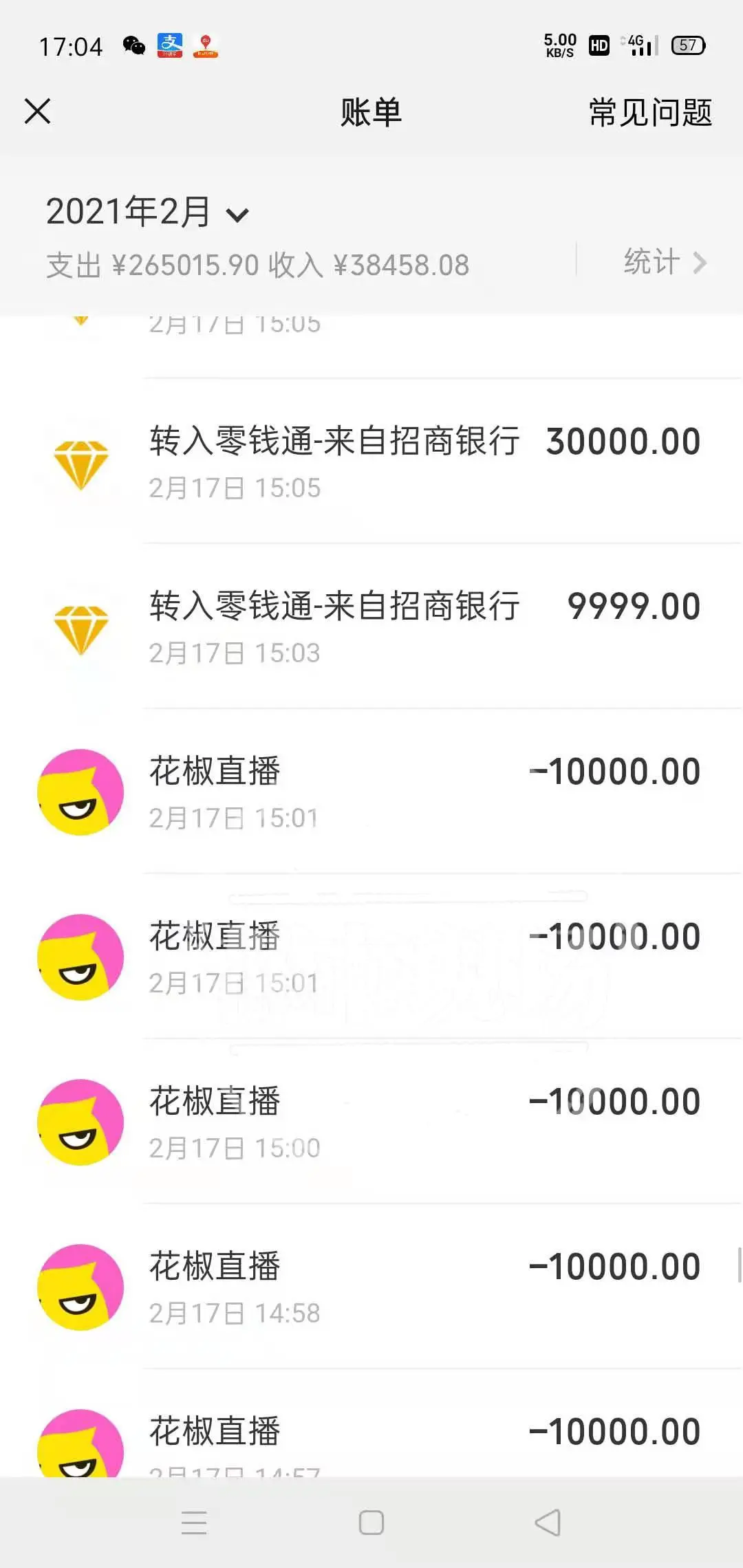Open 花椒直播 payment from 15:00

point(424,1121)
